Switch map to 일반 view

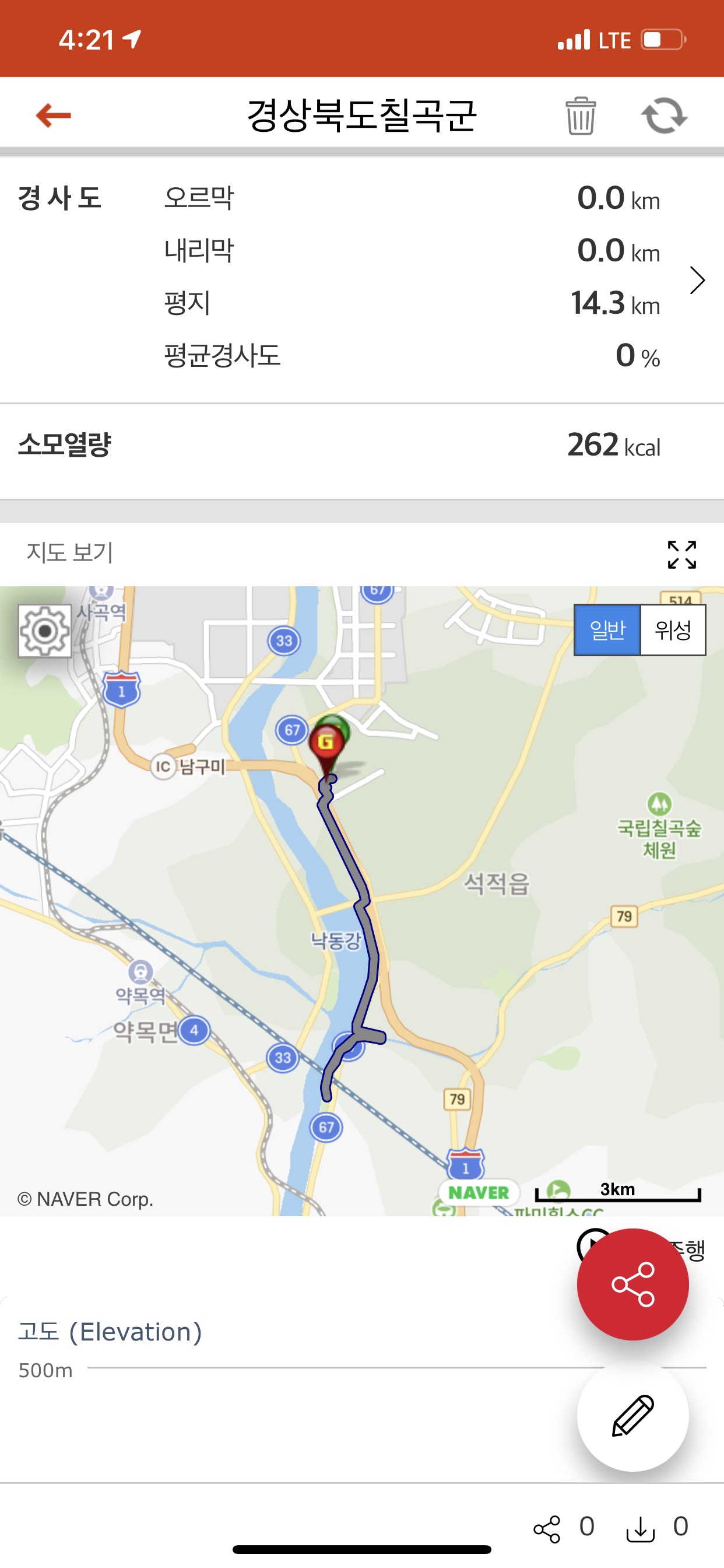(607, 630)
